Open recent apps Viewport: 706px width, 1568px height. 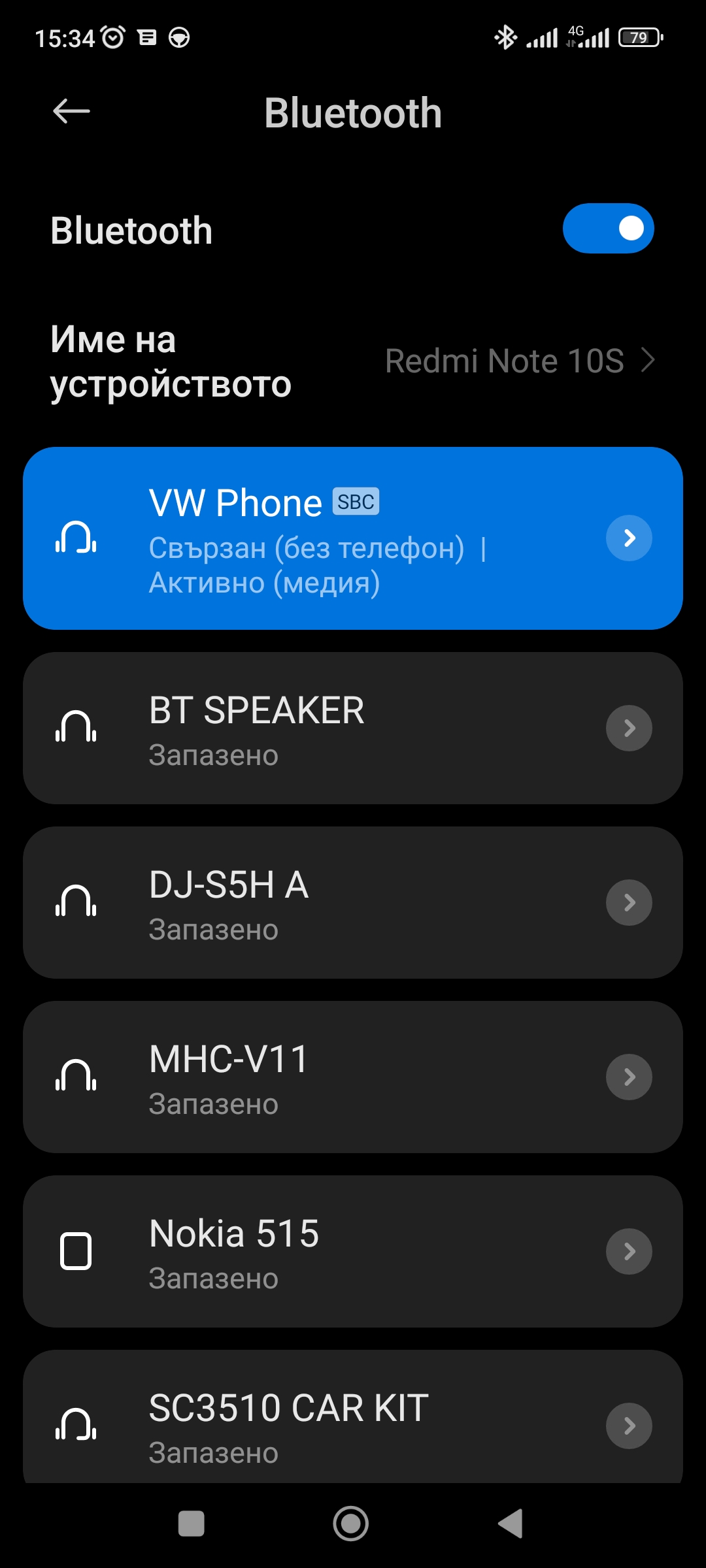pos(192,1524)
